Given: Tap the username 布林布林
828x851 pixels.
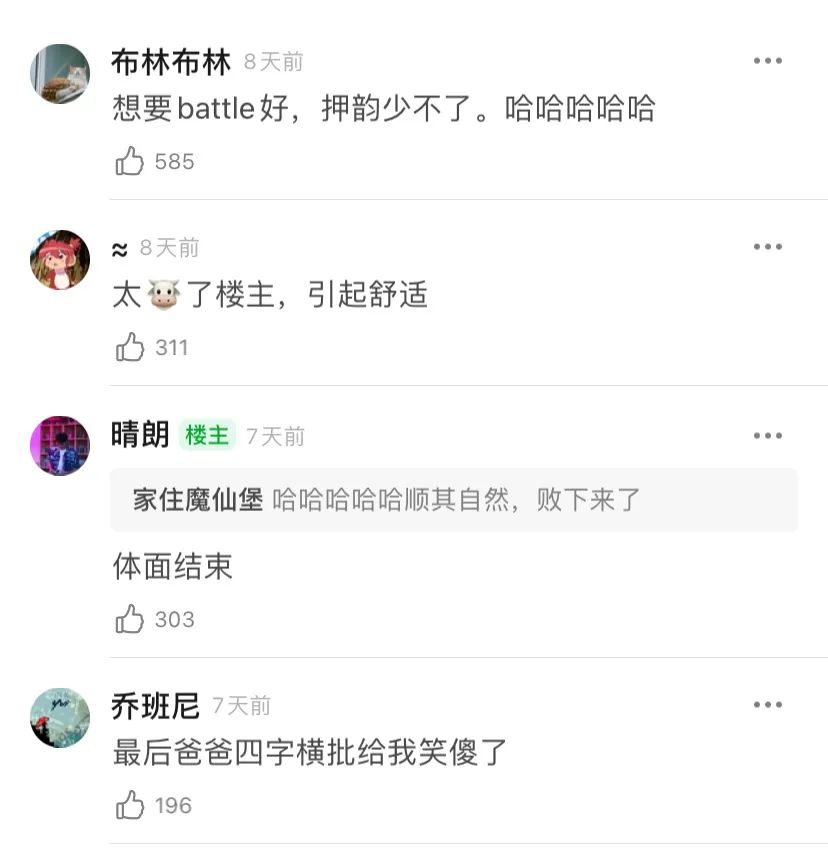Looking at the screenshot, I should (x=171, y=62).
